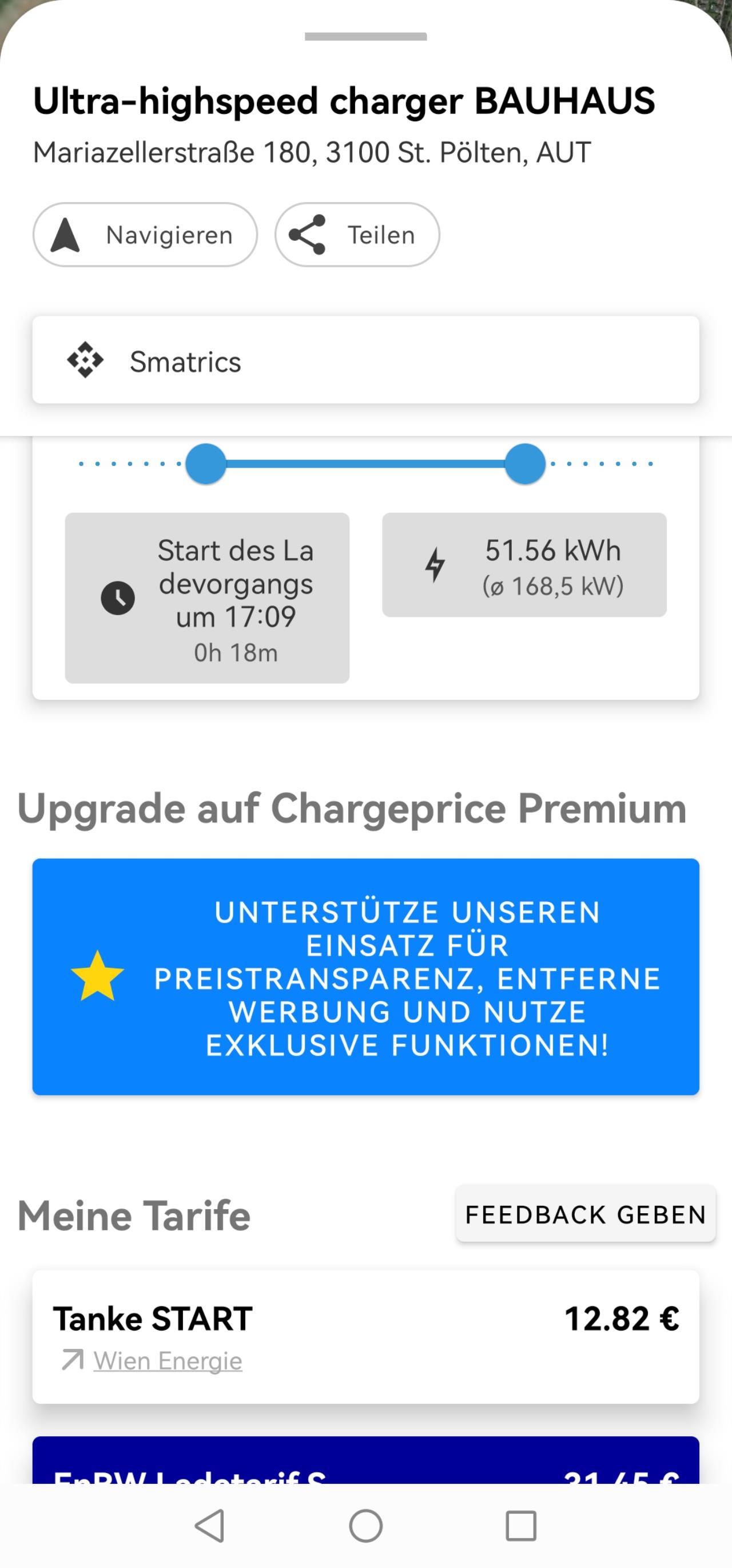The image size is (732, 1568).
Task: Tap the Navigieren button
Action: pyautogui.click(x=145, y=235)
